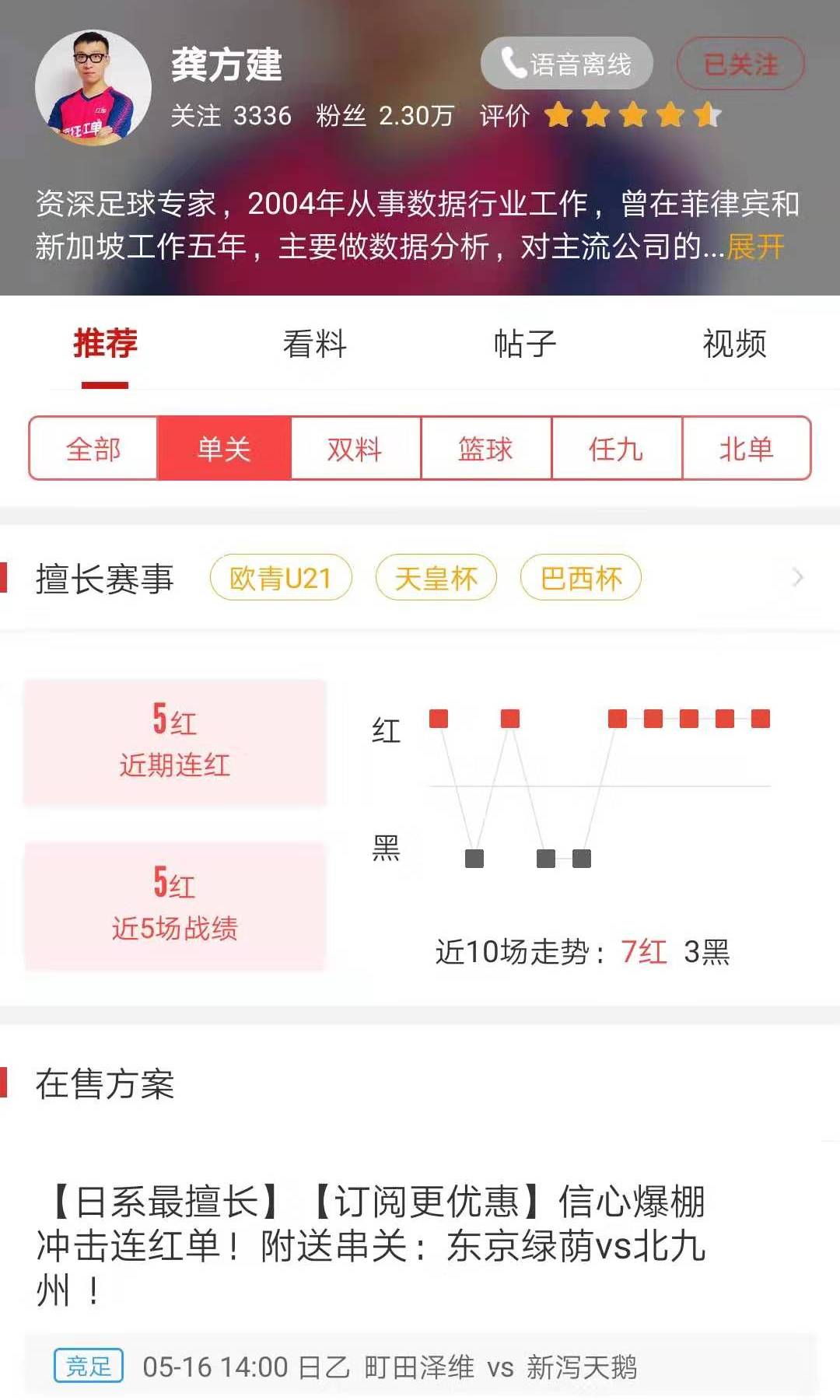
Task: Select the 单关 filter
Action: [224, 449]
